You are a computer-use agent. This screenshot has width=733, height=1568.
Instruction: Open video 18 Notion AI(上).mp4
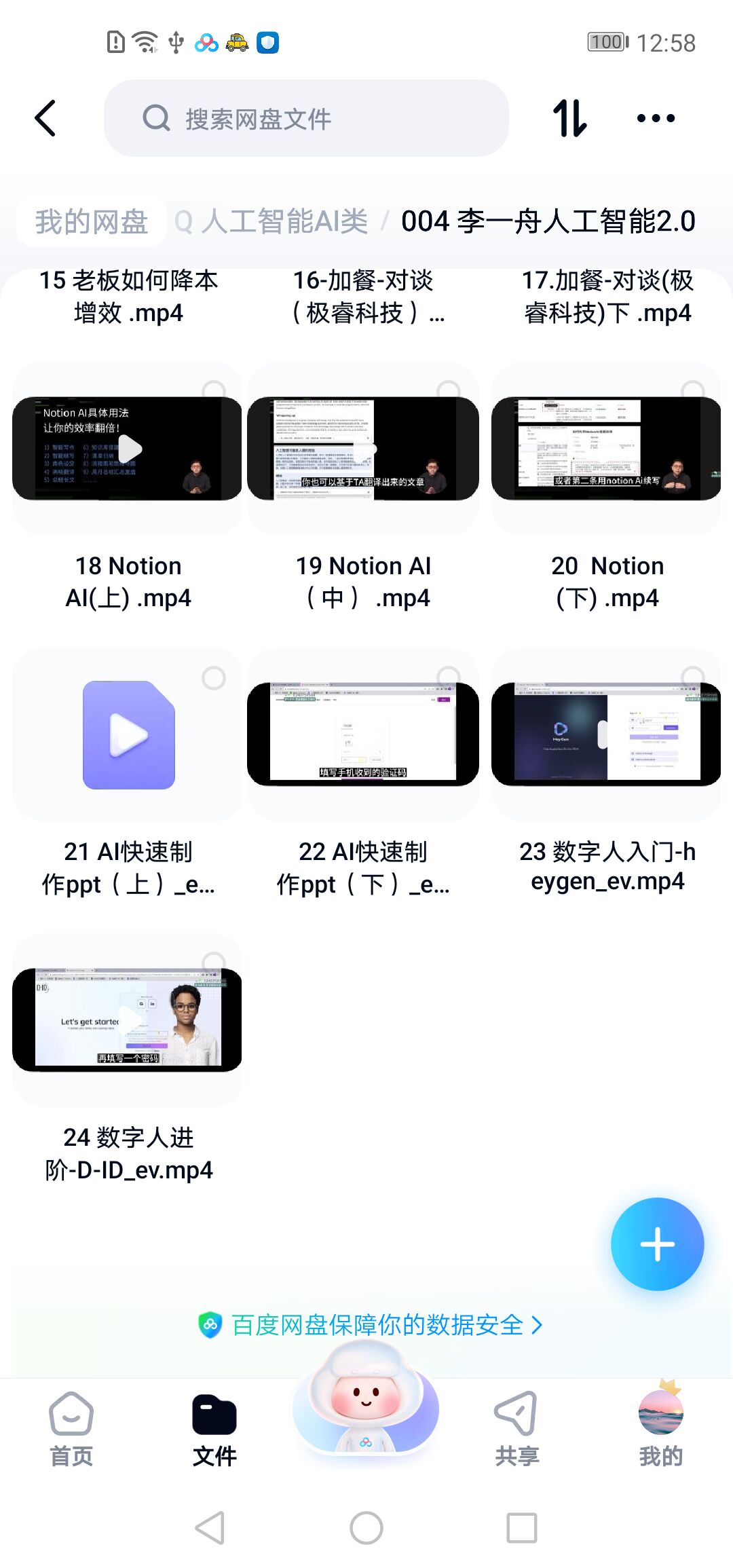(x=128, y=449)
